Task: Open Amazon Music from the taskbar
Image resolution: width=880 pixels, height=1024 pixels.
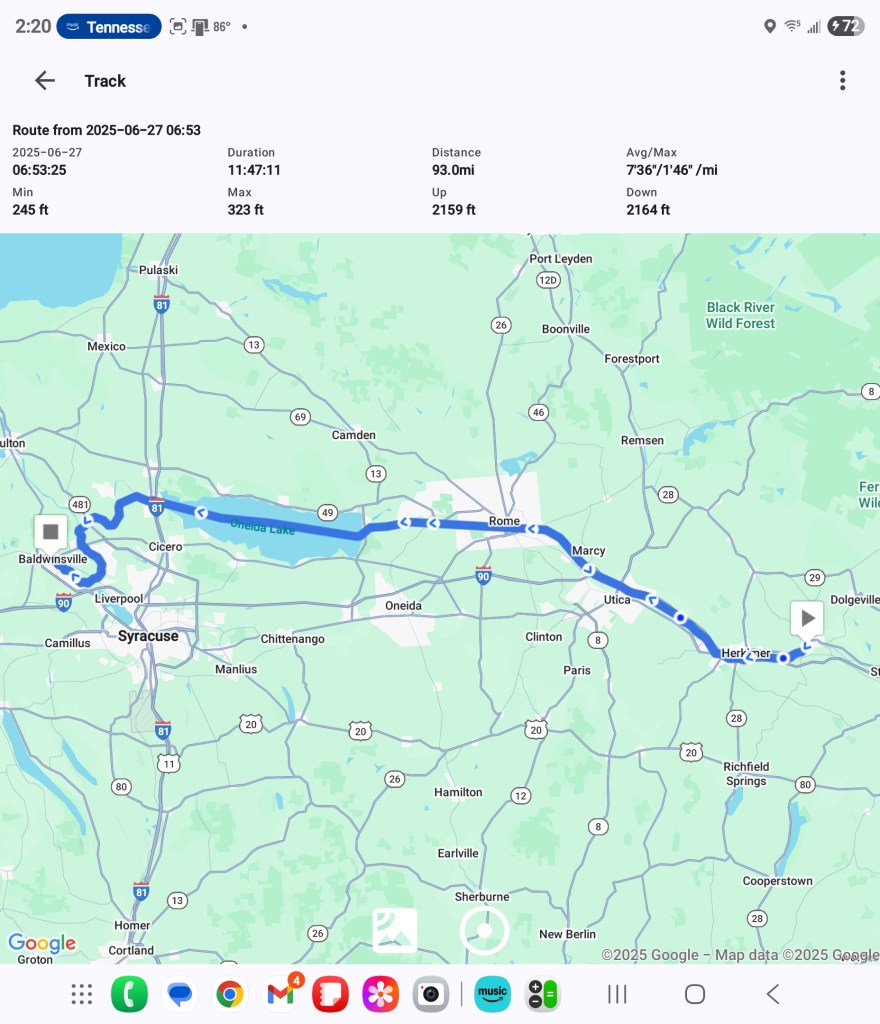Action: [493, 994]
